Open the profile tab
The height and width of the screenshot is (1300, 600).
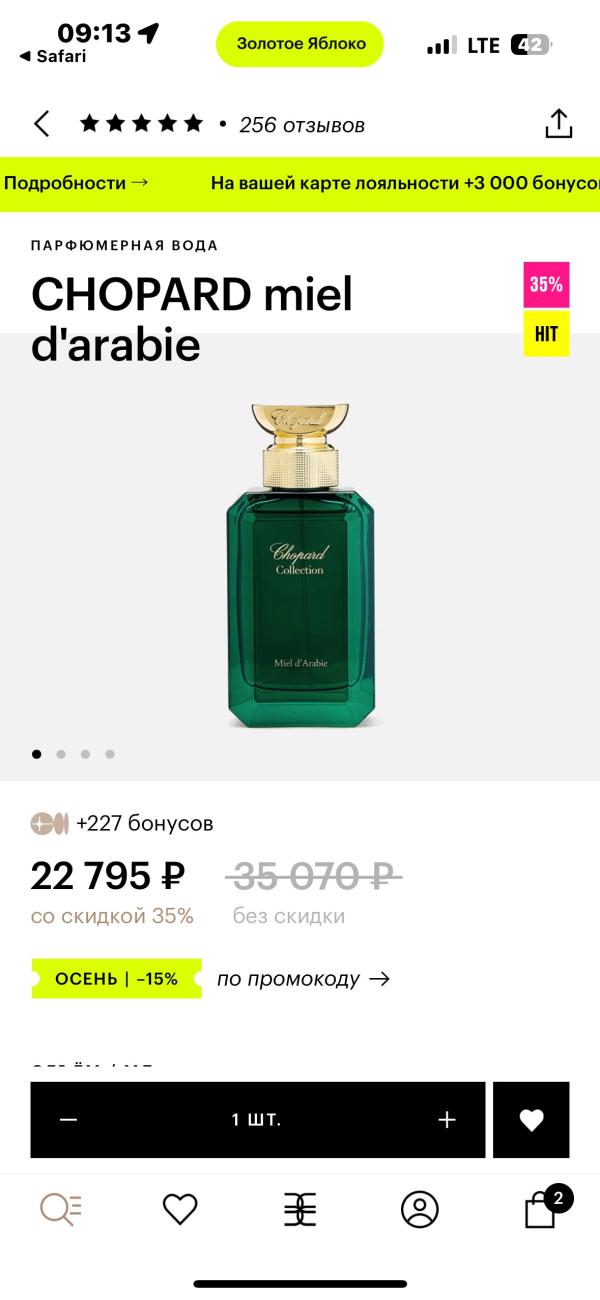tap(420, 1210)
